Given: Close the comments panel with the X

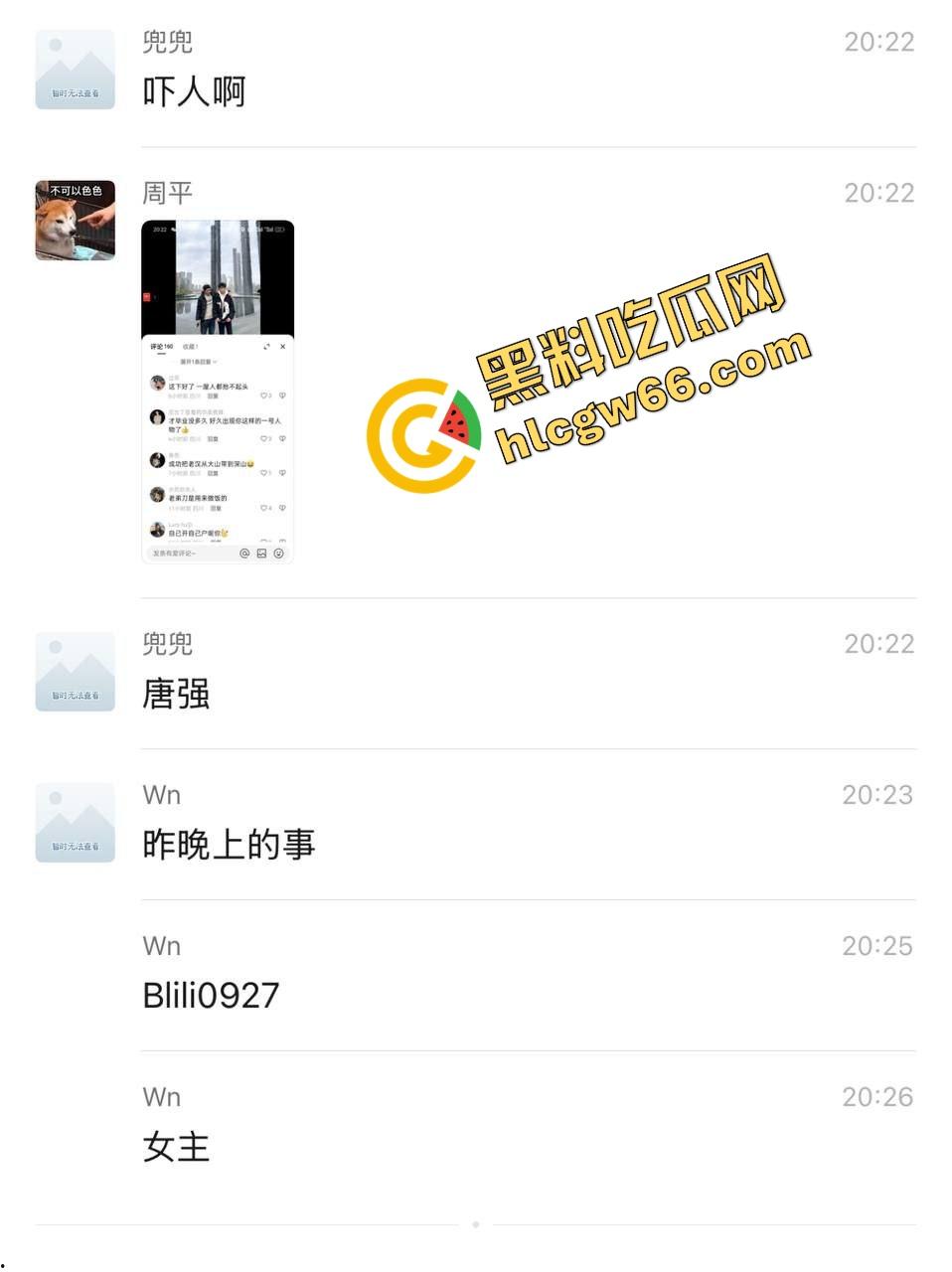Looking at the screenshot, I should [x=282, y=346].
